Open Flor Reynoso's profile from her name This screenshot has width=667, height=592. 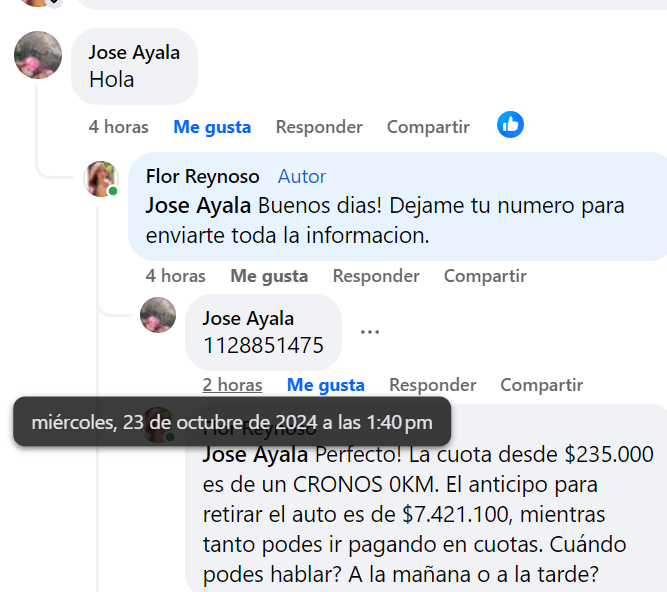click(x=203, y=176)
